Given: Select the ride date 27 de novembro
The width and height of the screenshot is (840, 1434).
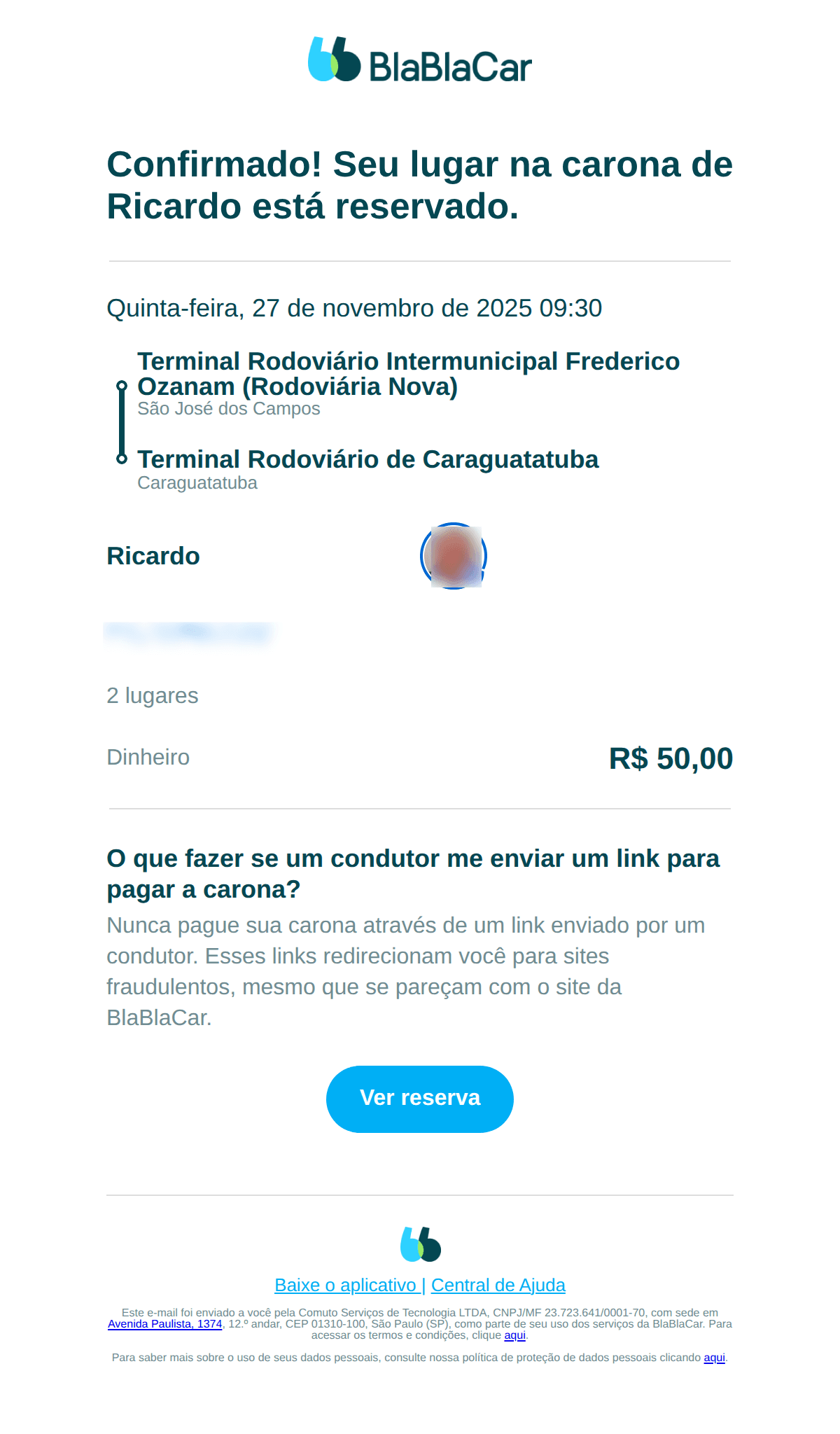Looking at the screenshot, I should (353, 308).
